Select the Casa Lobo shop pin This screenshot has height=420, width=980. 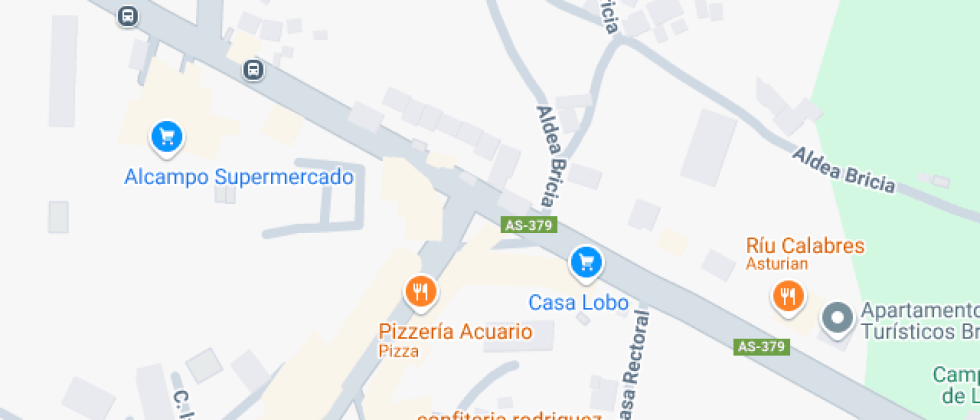586,263
